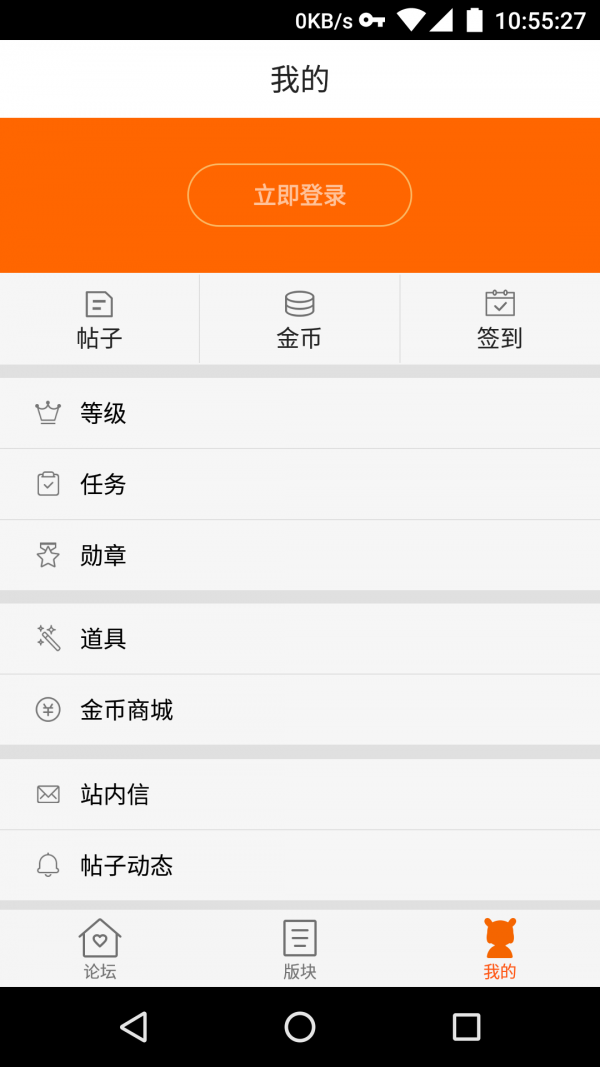Open 金币 coins shortcut
The width and height of the screenshot is (600, 1067).
300,320
